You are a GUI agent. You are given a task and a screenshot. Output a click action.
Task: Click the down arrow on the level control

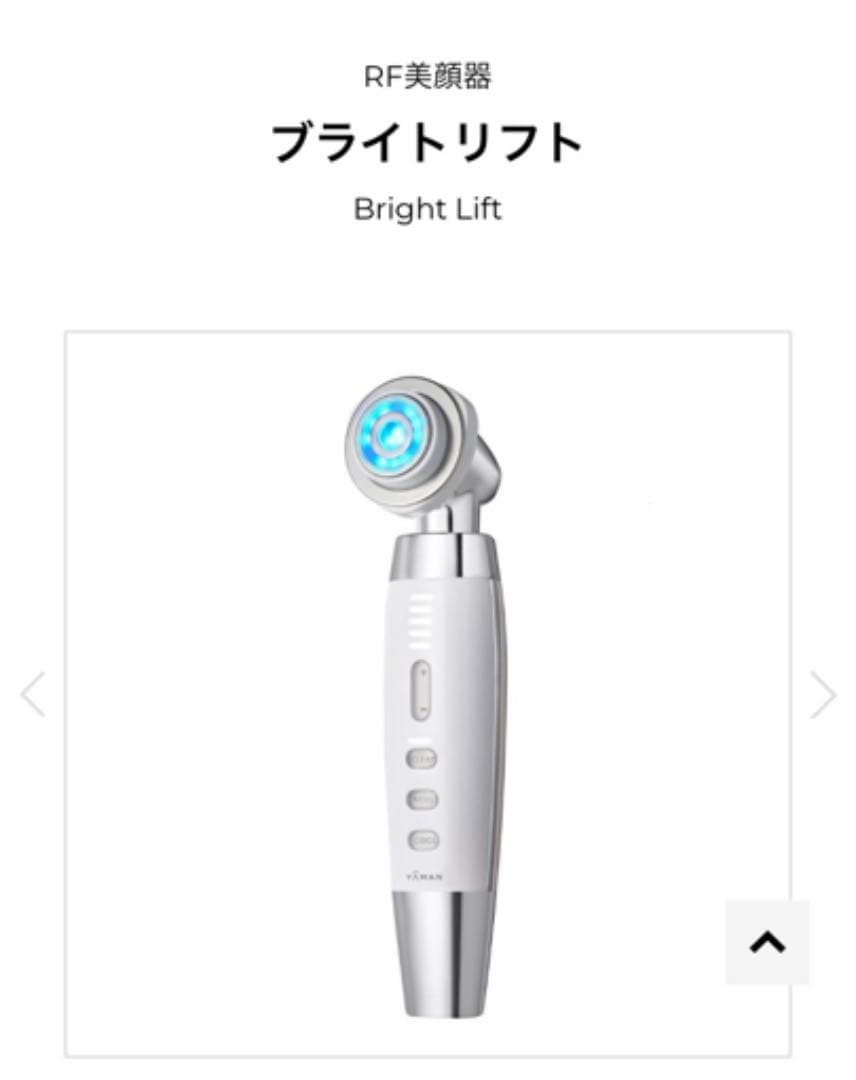click(x=423, y=709)
